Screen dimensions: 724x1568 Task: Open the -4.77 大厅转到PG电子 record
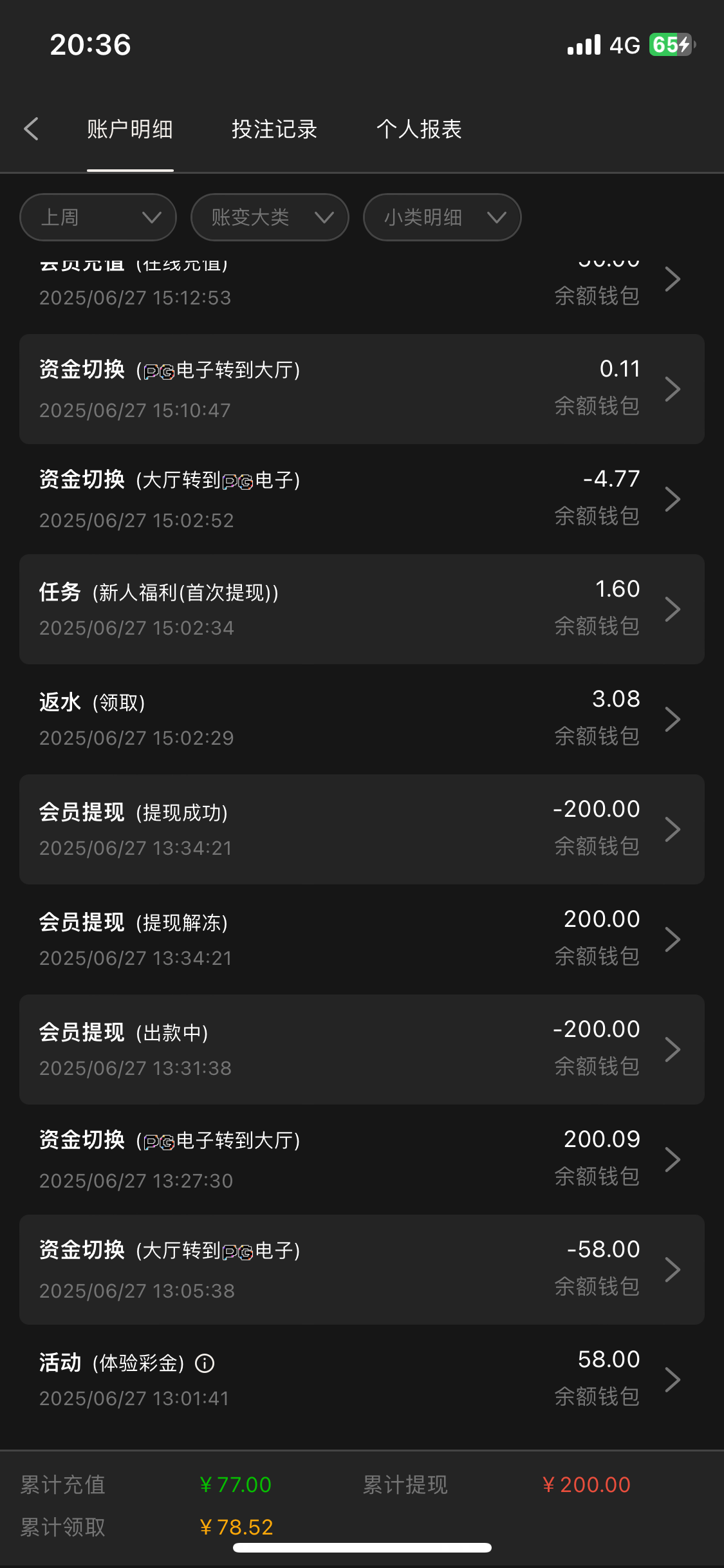pyautogui.click(x=362, y=499)
